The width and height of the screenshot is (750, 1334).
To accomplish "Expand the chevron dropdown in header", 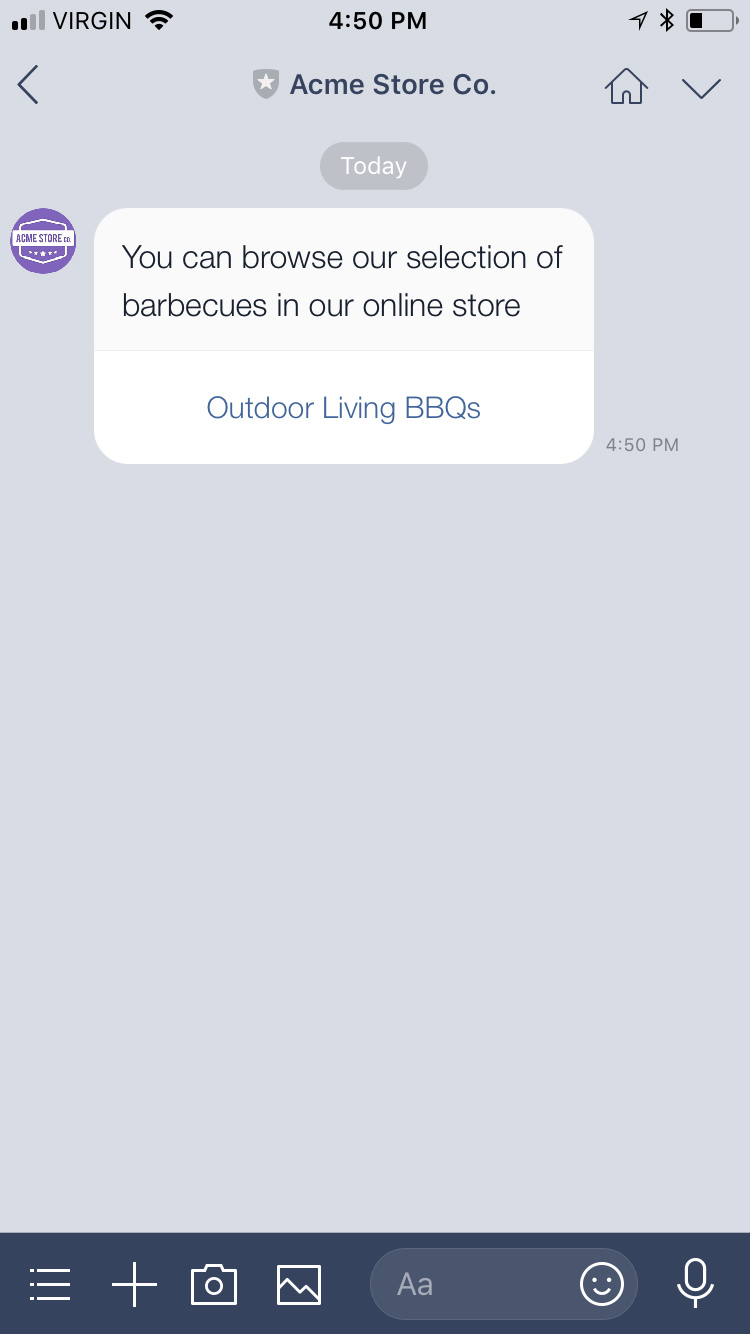I will click(701, 87).
